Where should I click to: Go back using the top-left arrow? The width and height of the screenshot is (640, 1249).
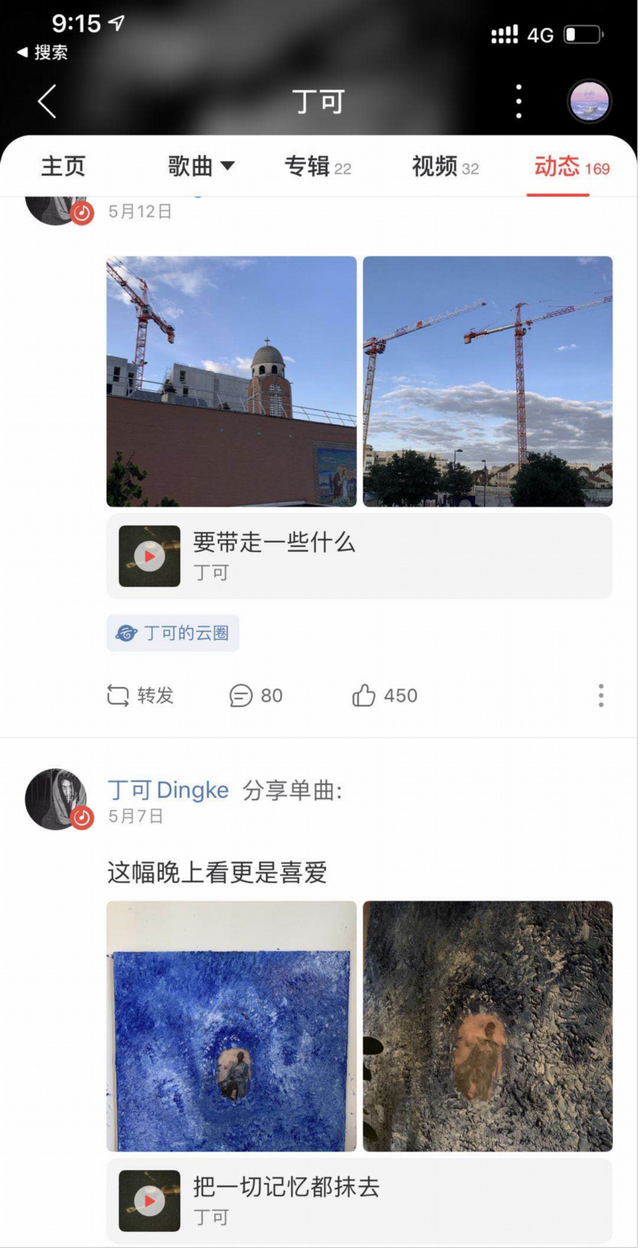point(47,101)
